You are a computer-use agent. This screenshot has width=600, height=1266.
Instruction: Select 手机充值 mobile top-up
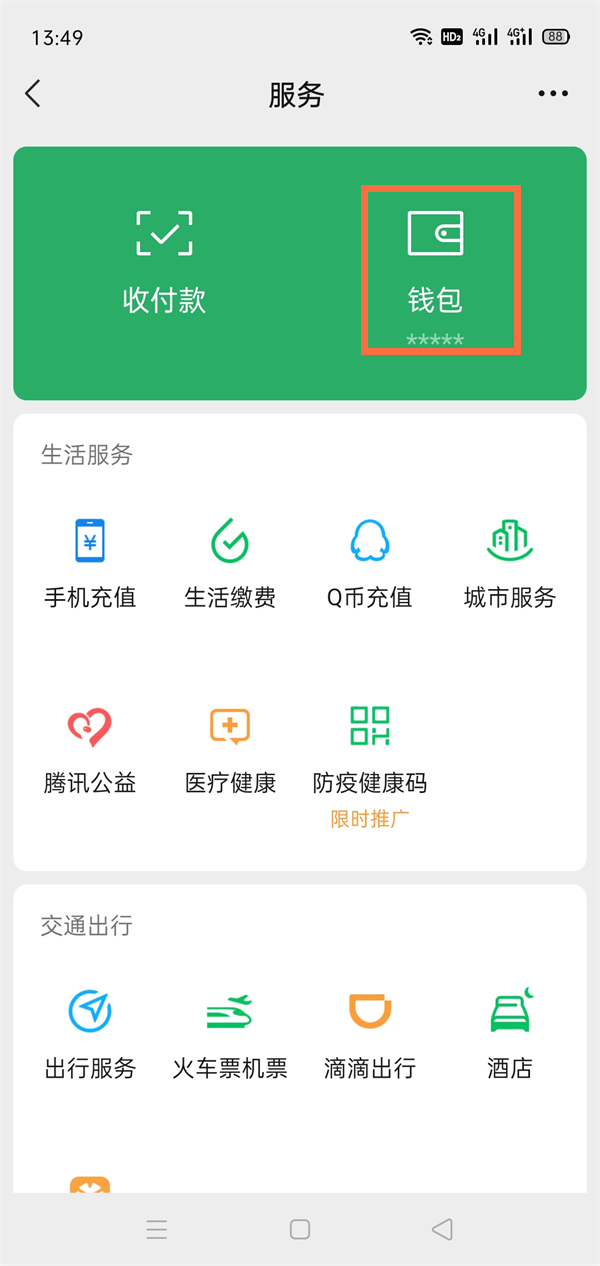click(90, 563)
